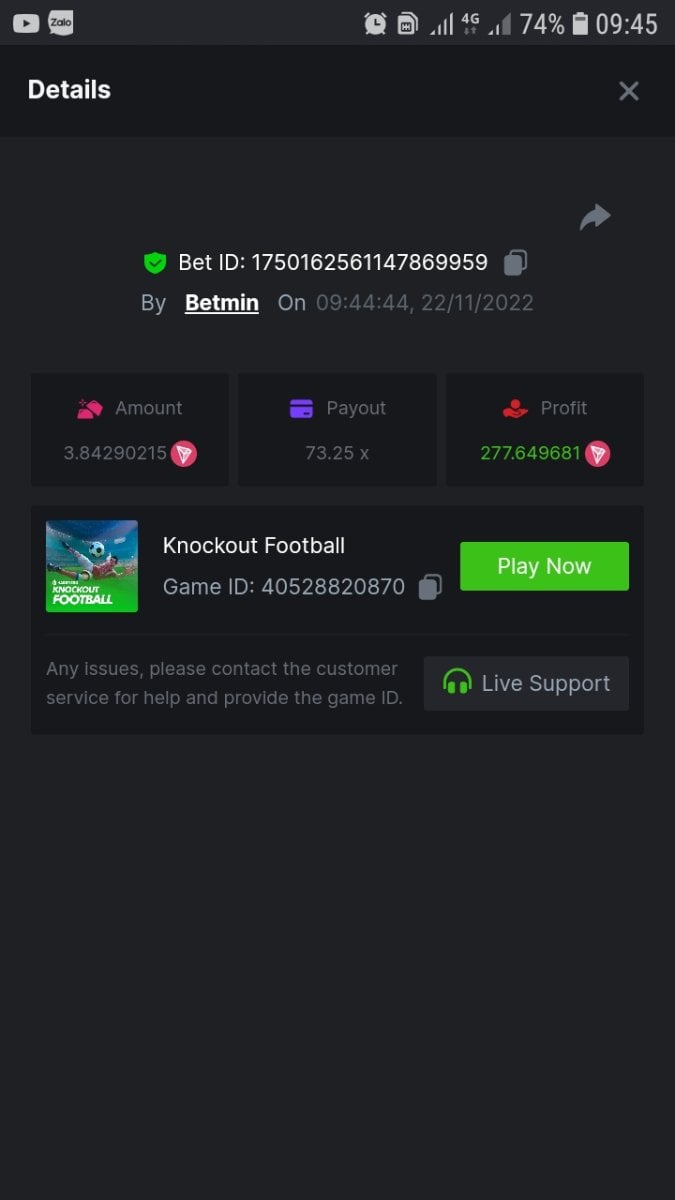Copy the Bet ID

click(515, 263)
